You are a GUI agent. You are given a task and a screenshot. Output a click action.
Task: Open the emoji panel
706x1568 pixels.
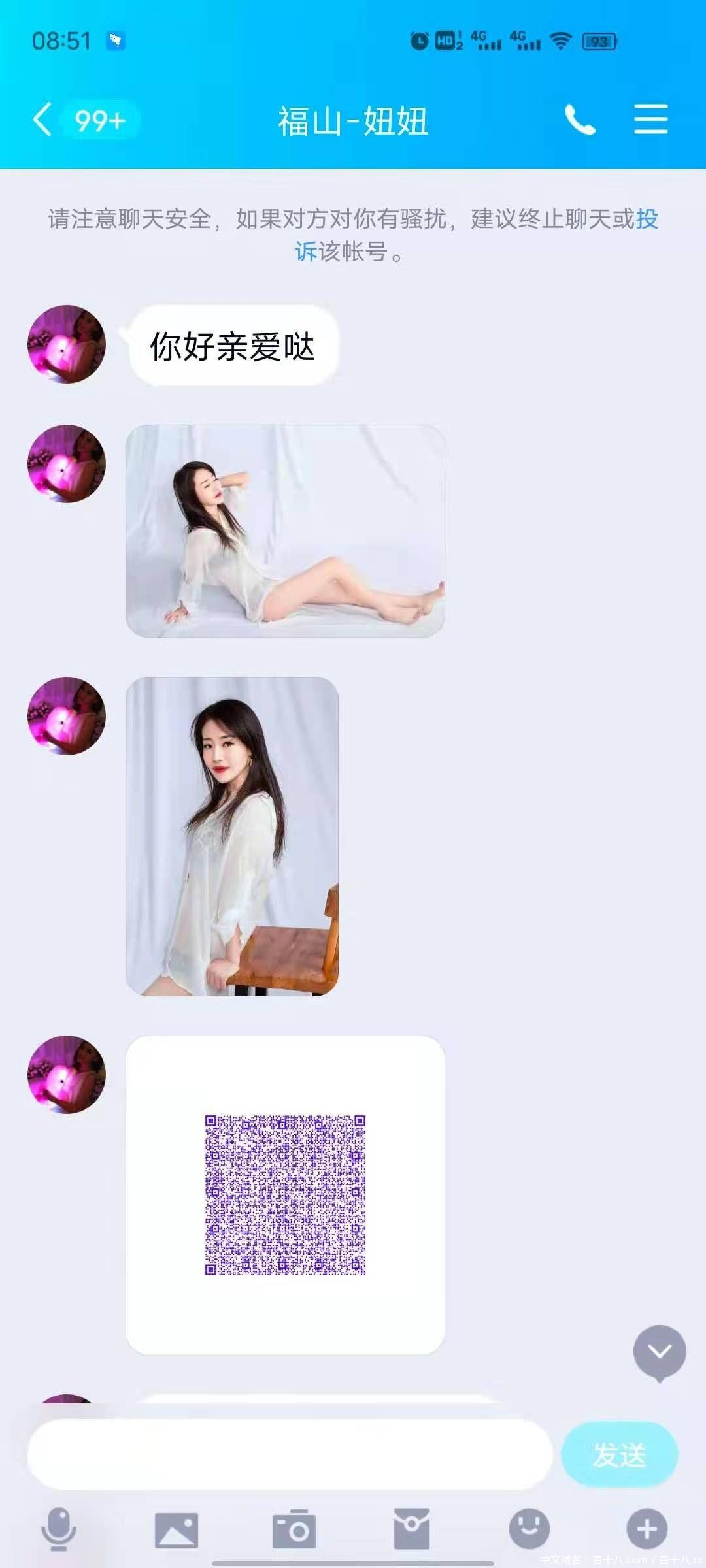[529, 1529]
